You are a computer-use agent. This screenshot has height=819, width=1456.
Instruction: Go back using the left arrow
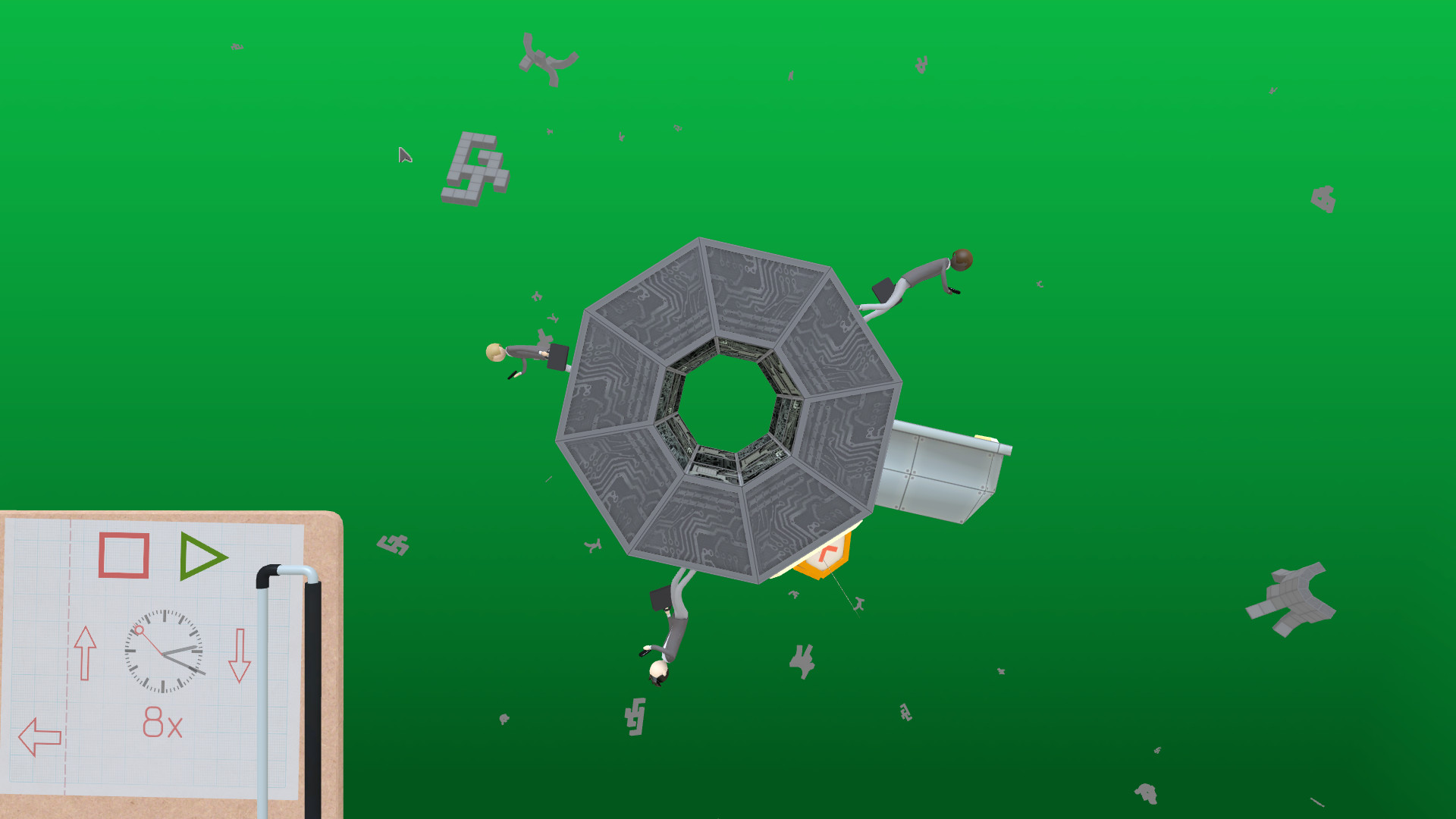pos(39,736)
